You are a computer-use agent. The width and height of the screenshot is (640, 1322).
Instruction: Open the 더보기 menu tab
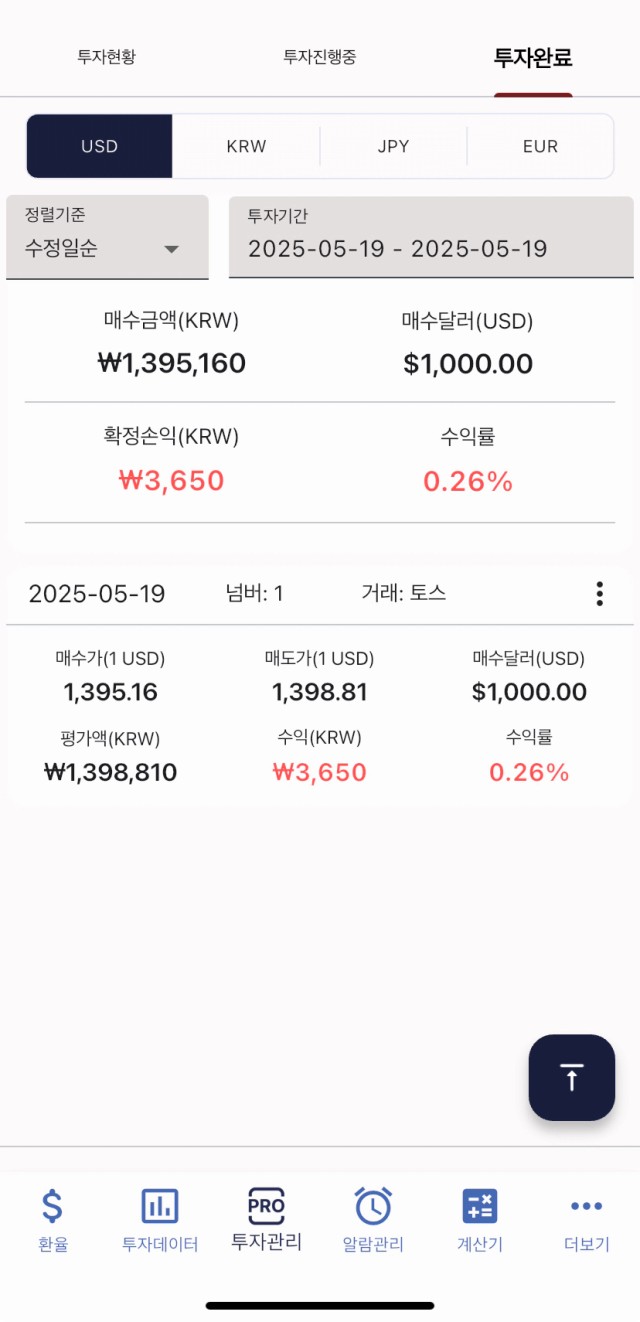point(586,1221)
